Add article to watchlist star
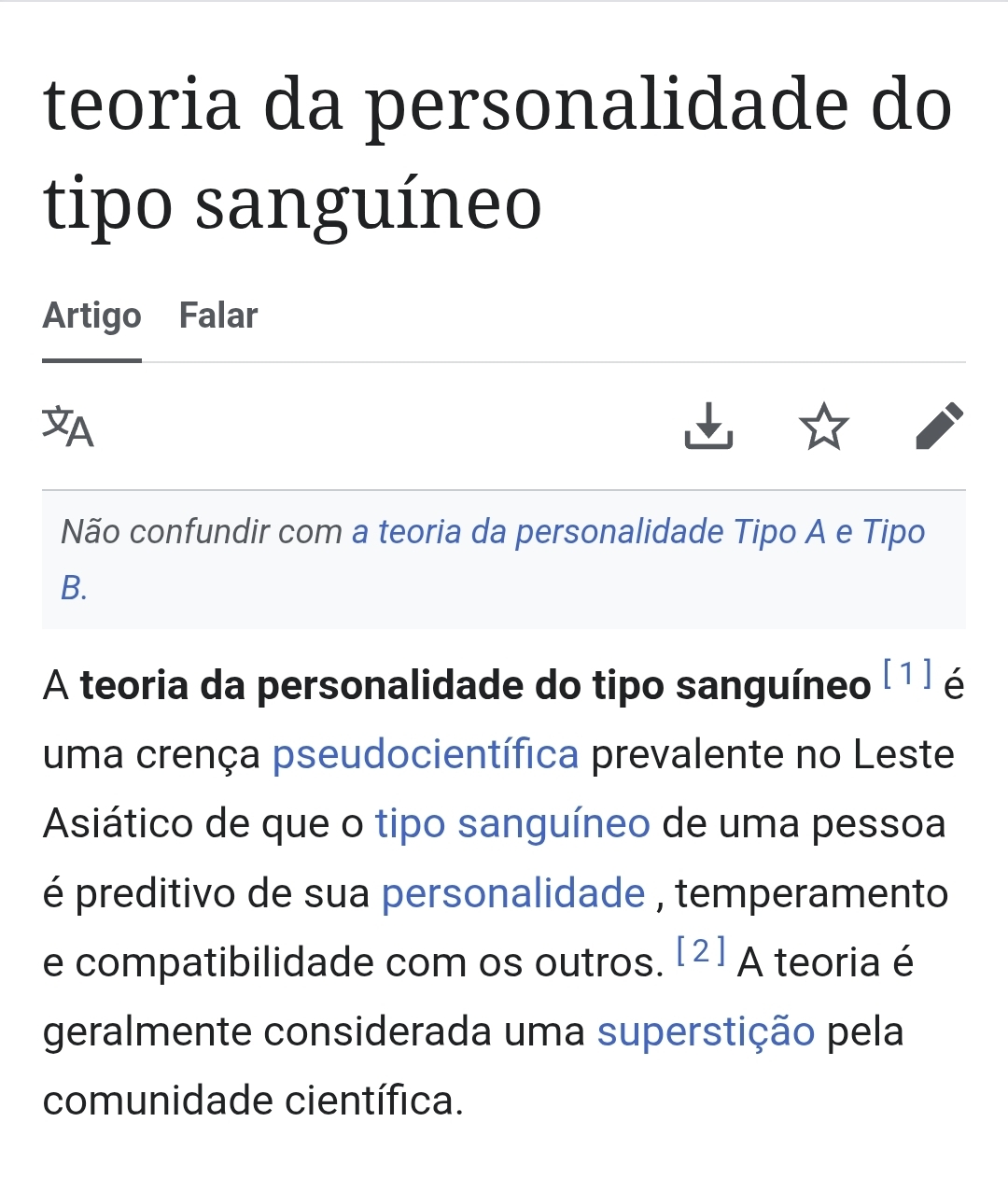Viewport: 1008px width, 1178px height. [x=824, y=427]
